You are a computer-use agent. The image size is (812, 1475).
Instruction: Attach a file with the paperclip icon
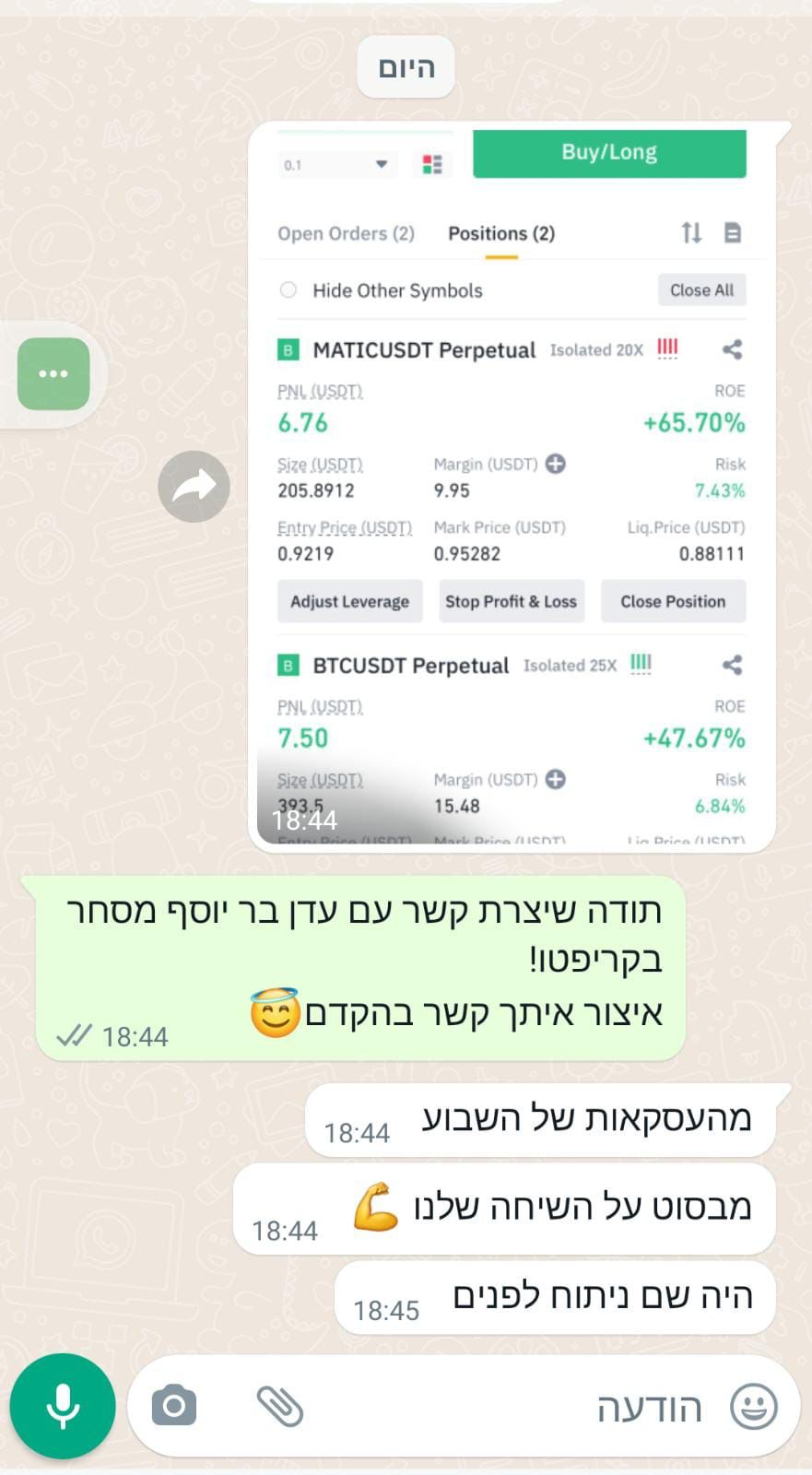click(279, 1407)
